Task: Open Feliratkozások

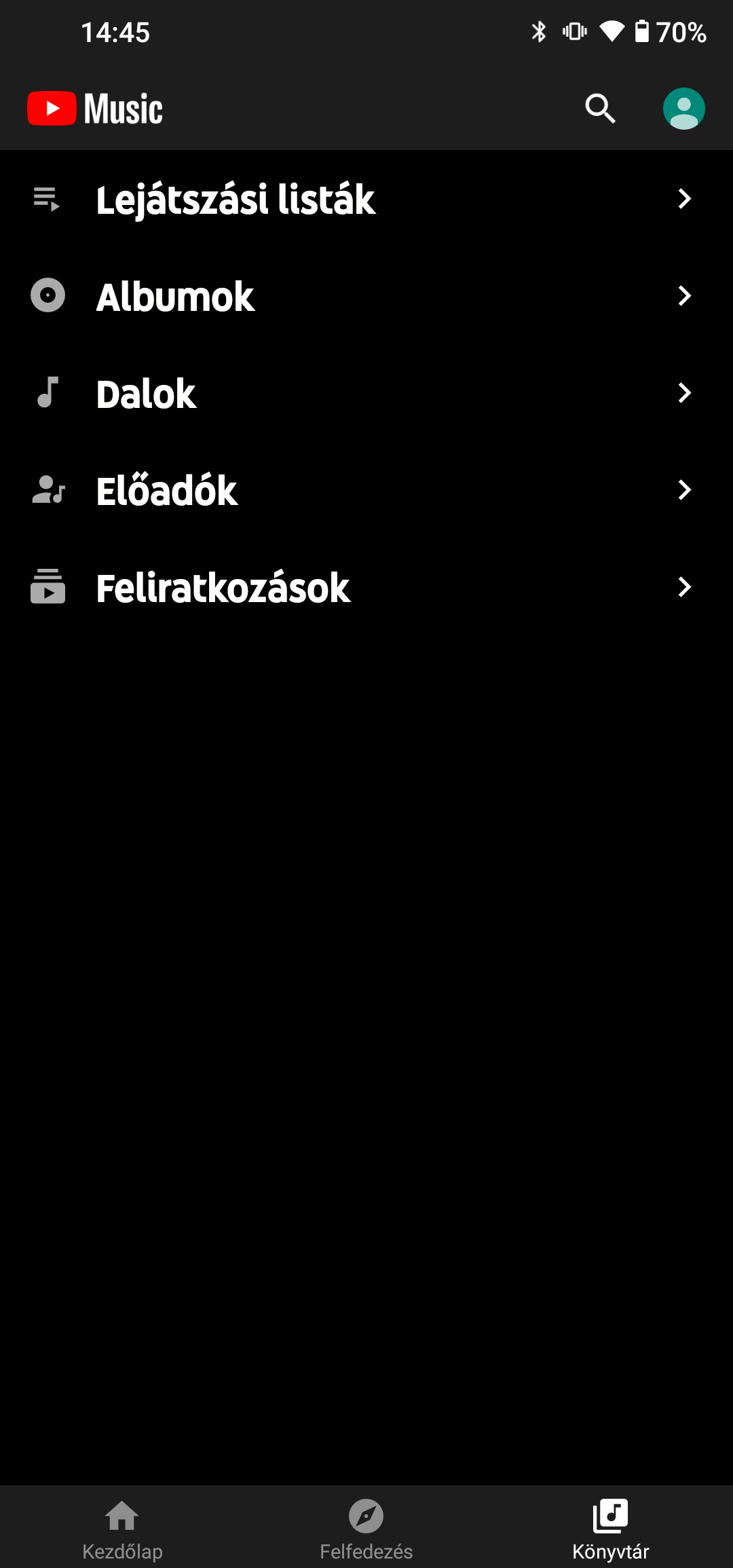Action: pyautogui.click(x=366, y=587)
